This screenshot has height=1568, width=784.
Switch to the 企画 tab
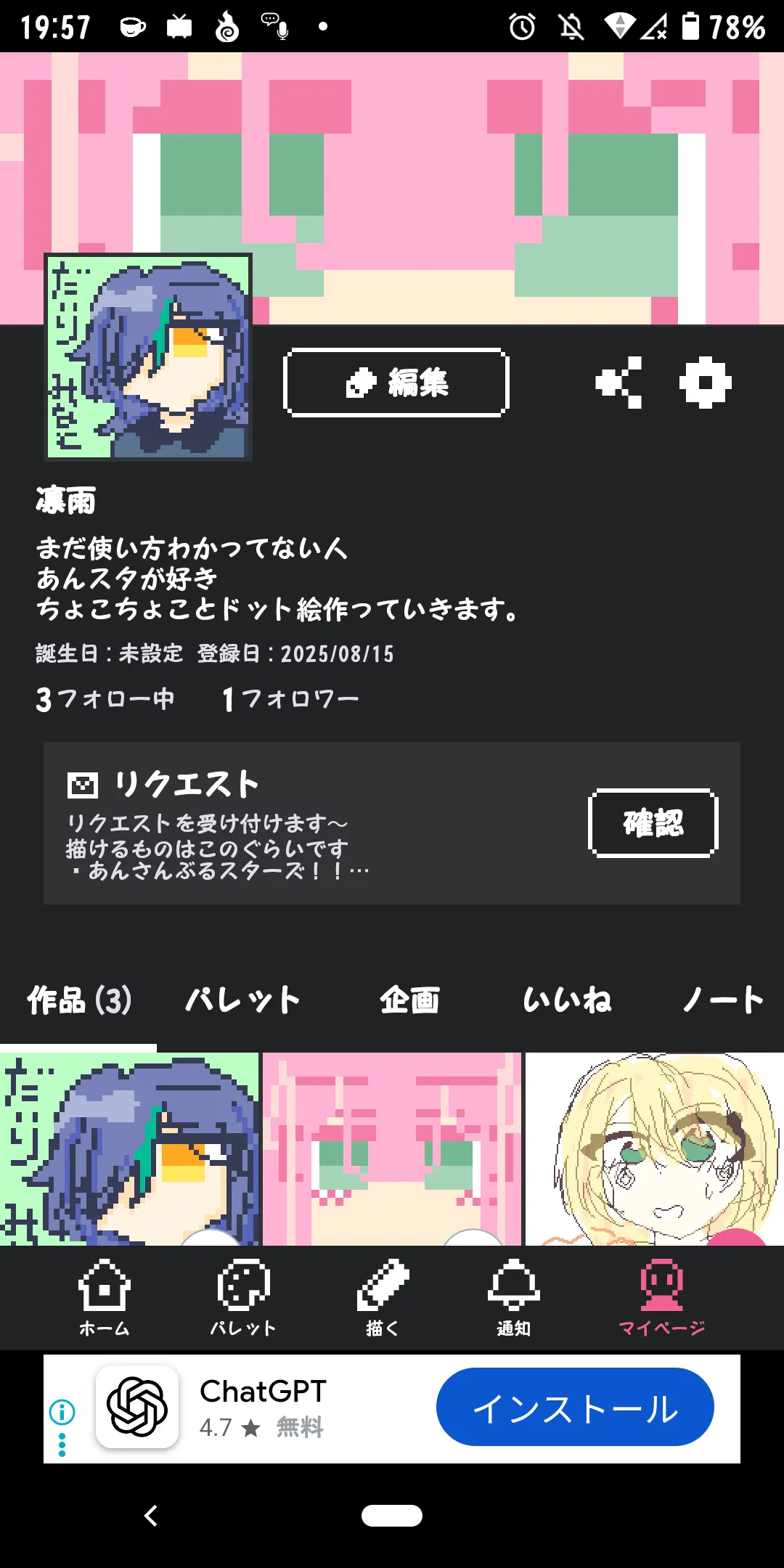[x=410, y=1000]
